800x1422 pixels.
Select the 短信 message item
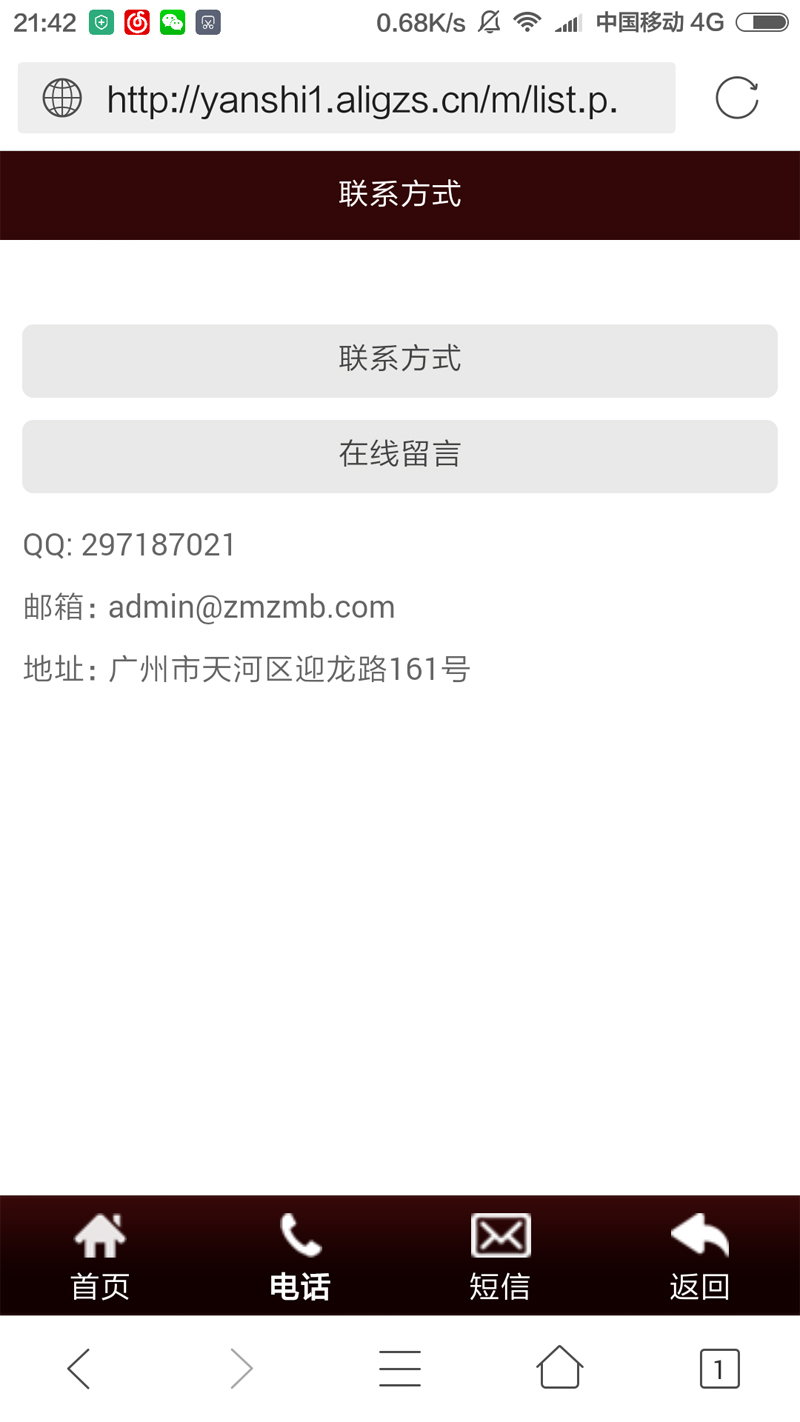pos(500,1256)
